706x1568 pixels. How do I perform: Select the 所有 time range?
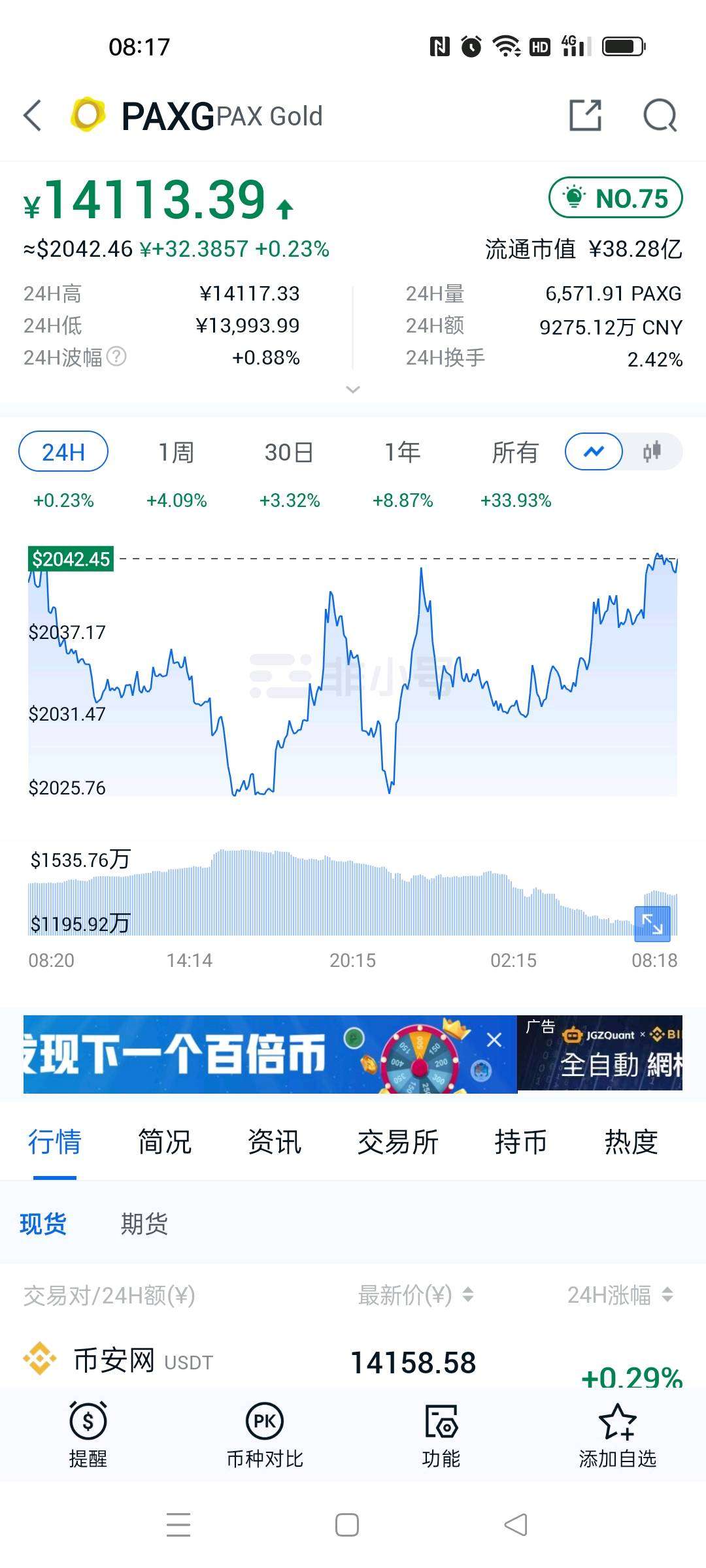[515, 452]
